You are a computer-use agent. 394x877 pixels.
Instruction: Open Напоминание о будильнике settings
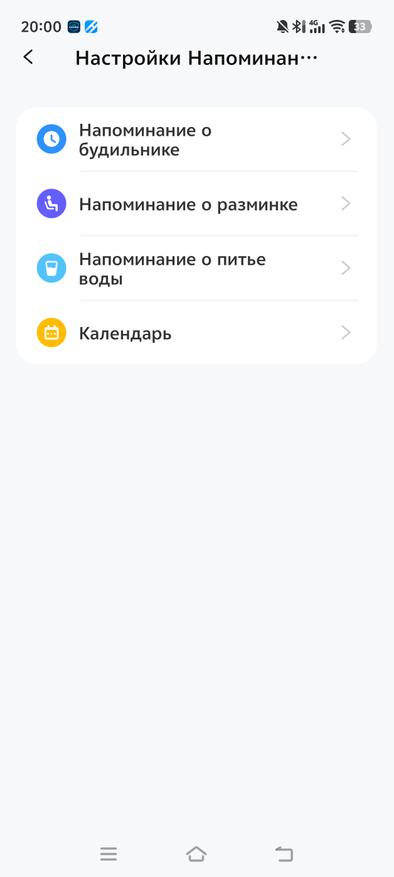196,139
